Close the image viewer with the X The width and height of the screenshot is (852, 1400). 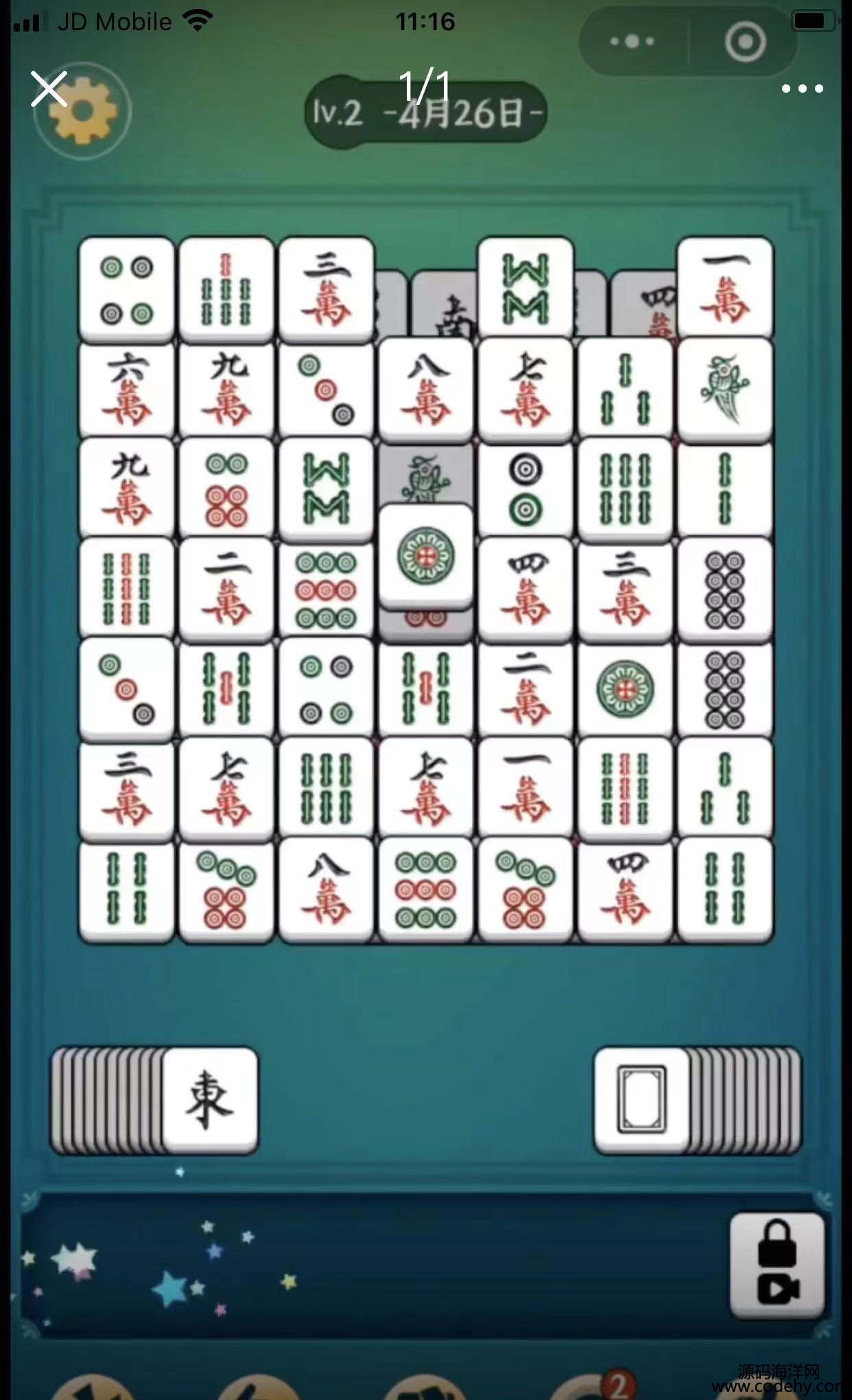coord(48,89)
